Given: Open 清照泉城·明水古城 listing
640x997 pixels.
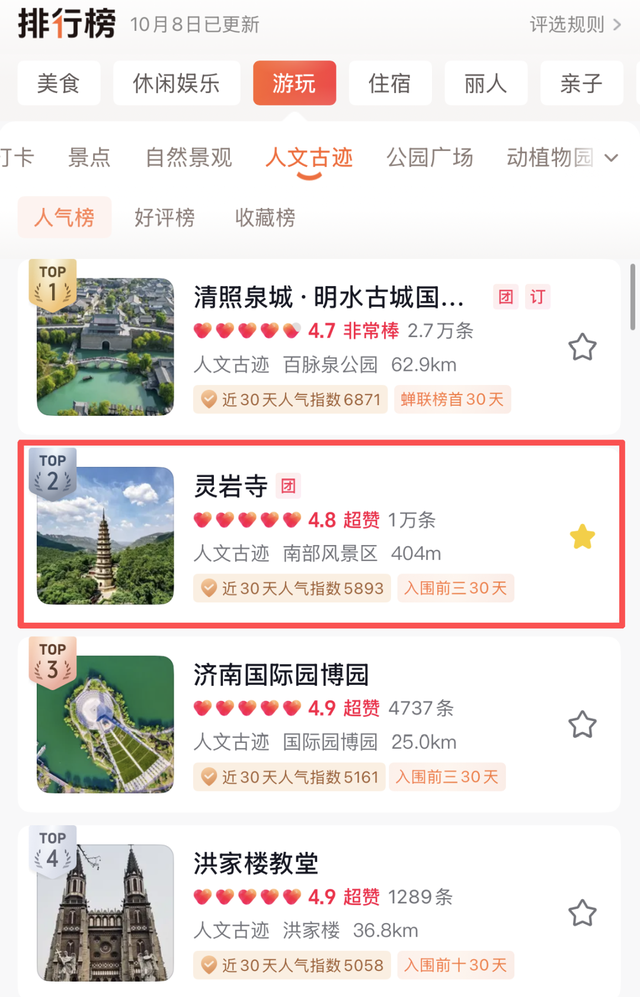Looking at the screenshot, I should (330, 297).
